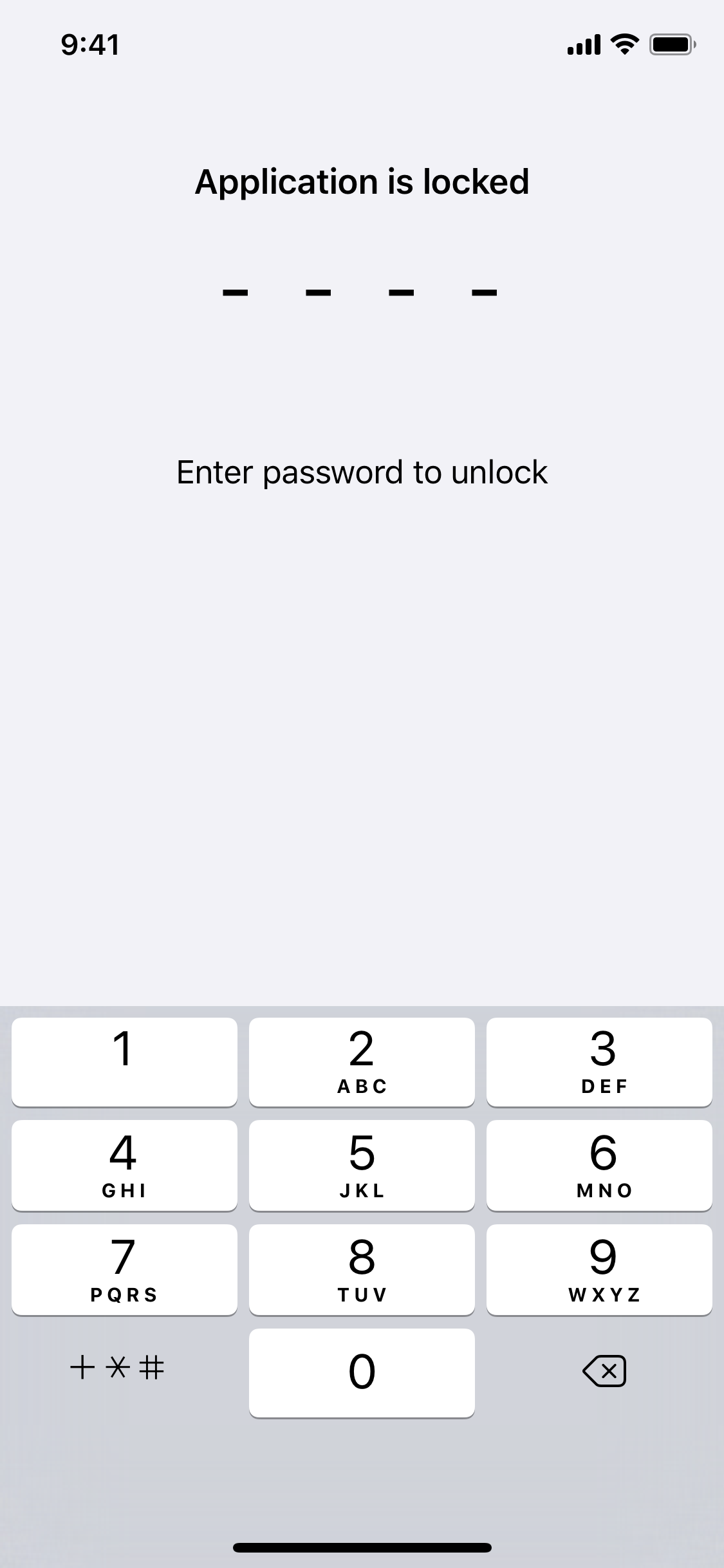The width and height of the screenshot is (724, 1568).
Task: Tap the 6 MNO key
Action: coord(599,1166)
